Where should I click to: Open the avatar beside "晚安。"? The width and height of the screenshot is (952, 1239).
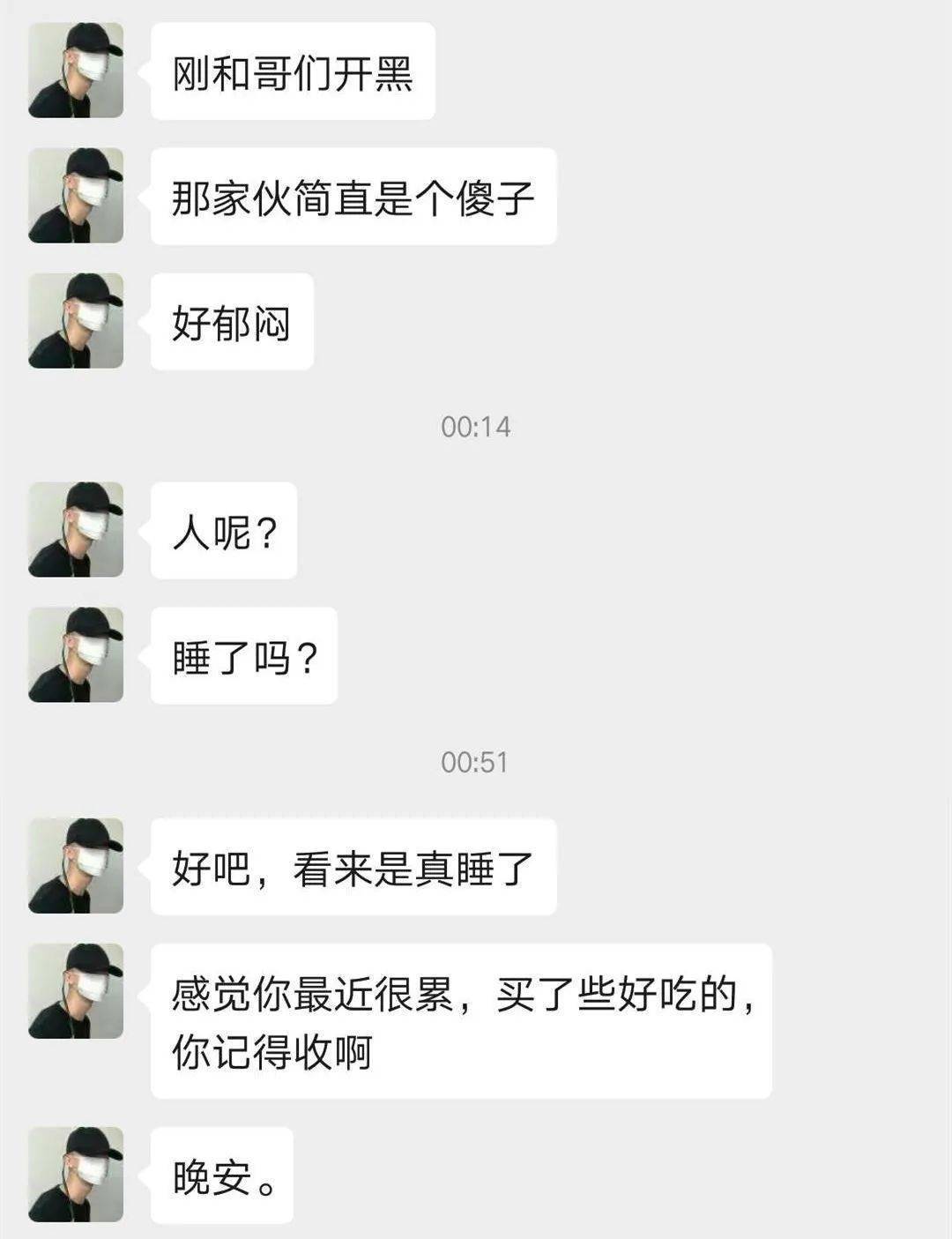pyautogui.click(x=76, y=1175)
